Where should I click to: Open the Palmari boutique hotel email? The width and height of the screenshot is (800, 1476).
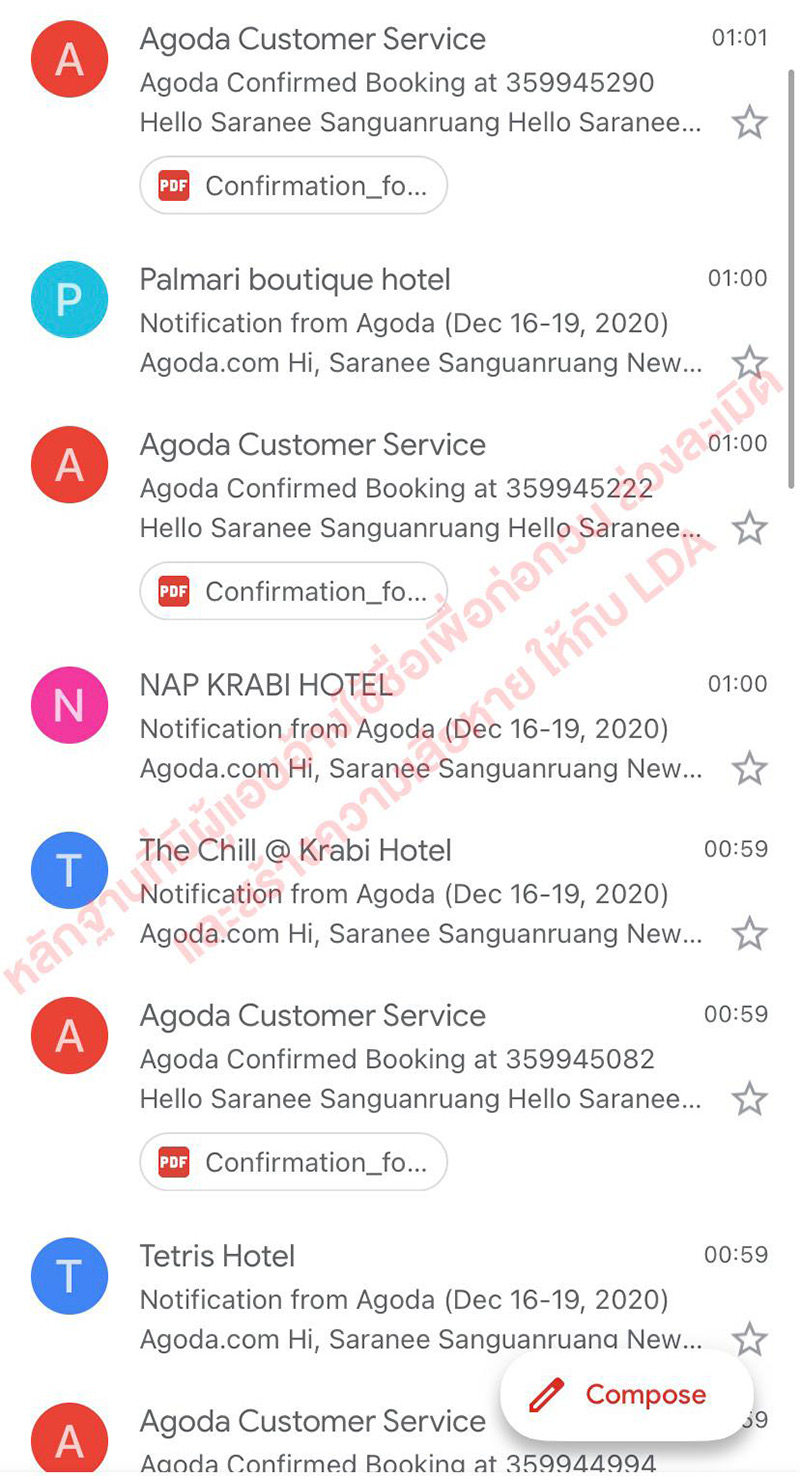coord(420,322)
